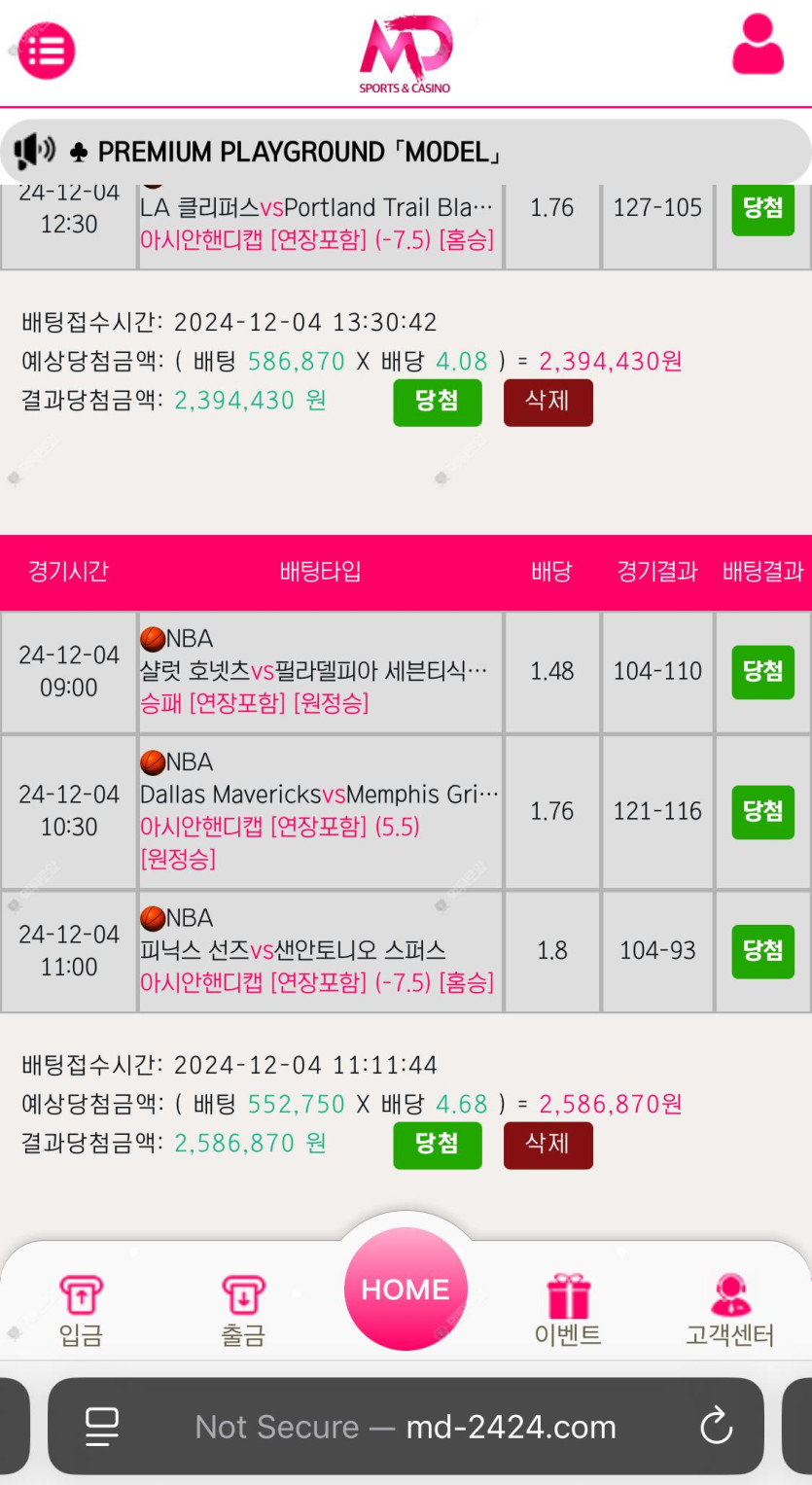Open the user profile icon
Image resolution: width=812 pixels, height=1485 pixels.
coord(758,46)
